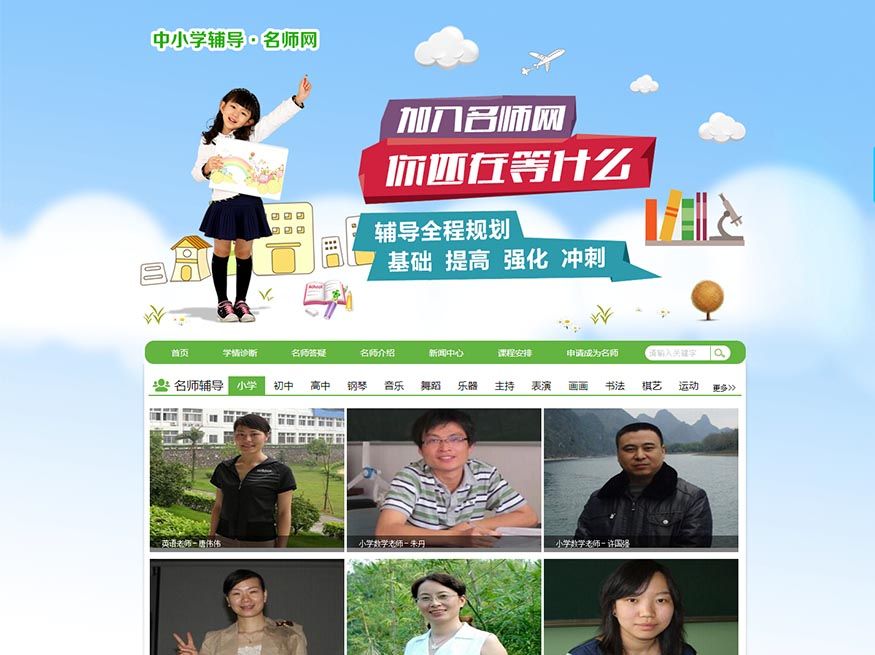This screenshot has height=655, width=875.
Task: Select 申请成为名师 apply link
Action: click(592, 353)
